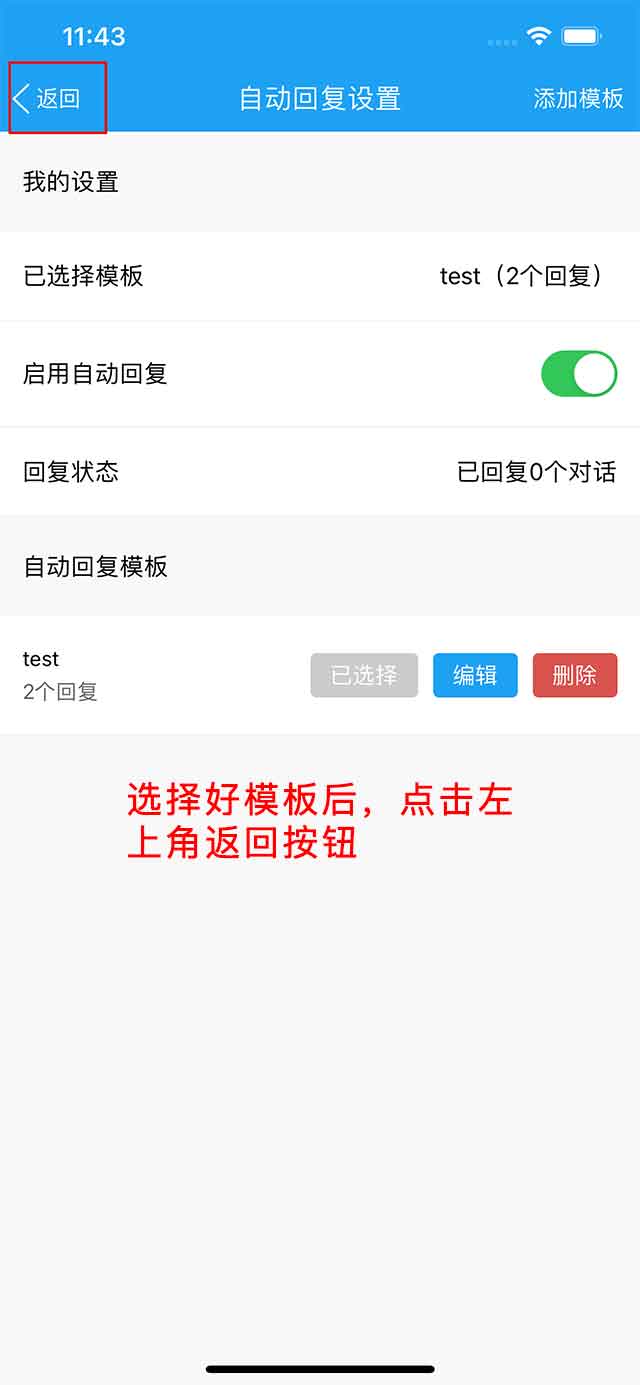Delete the test template with 删除
This screenshot has height=1385, width=640.
click(575, 675)
